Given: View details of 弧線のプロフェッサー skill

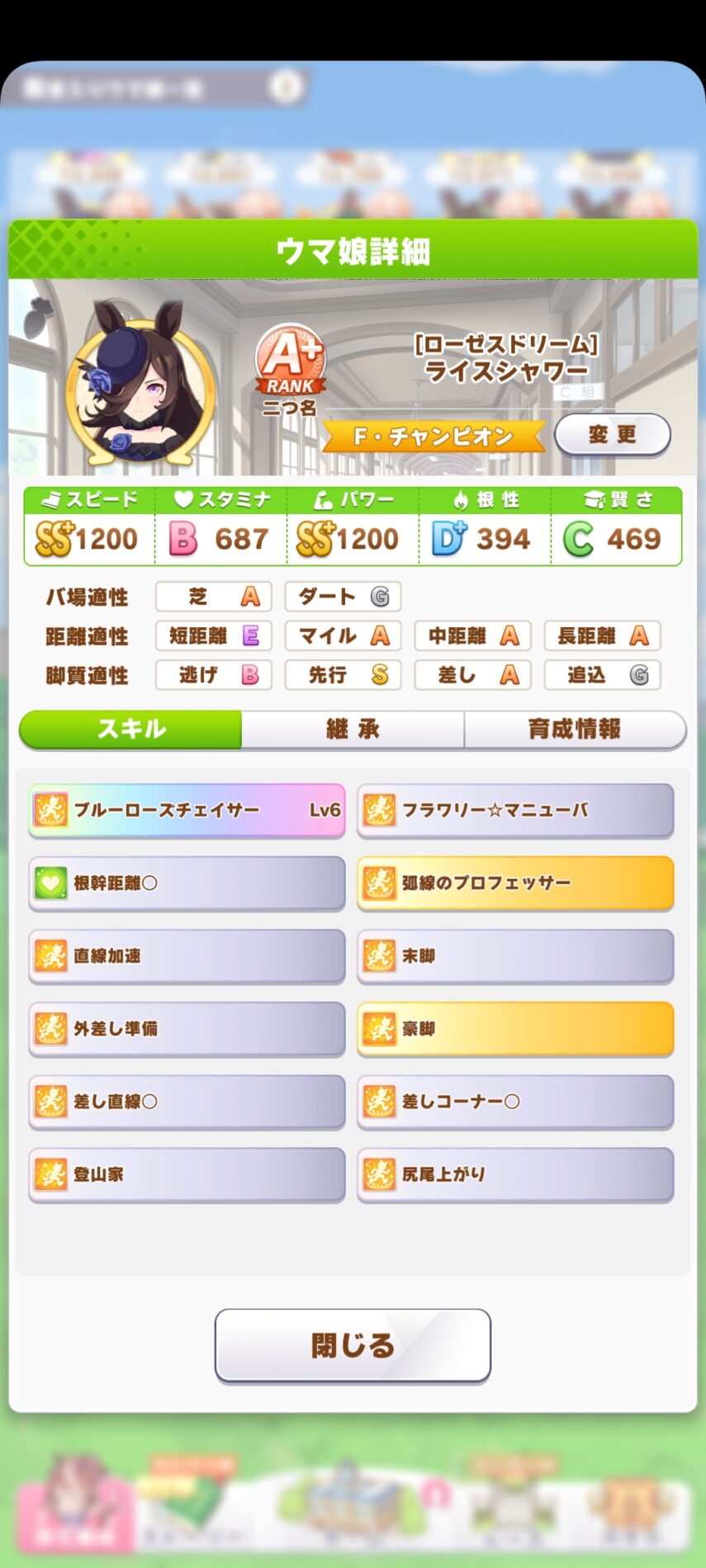Looking at the screenshot, I should click(x=515, y=883).
